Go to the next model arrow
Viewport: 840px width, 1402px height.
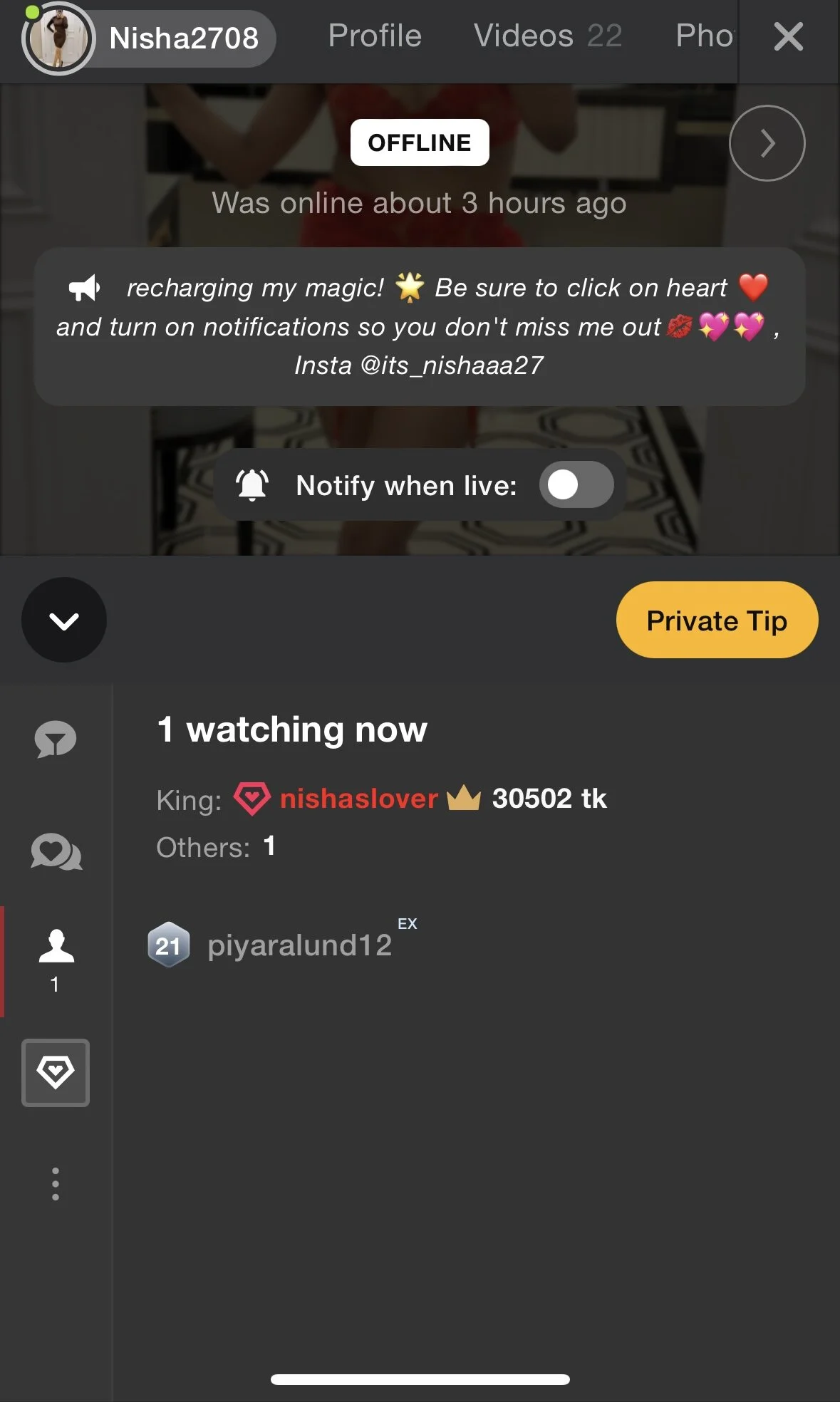click(767, 143)
